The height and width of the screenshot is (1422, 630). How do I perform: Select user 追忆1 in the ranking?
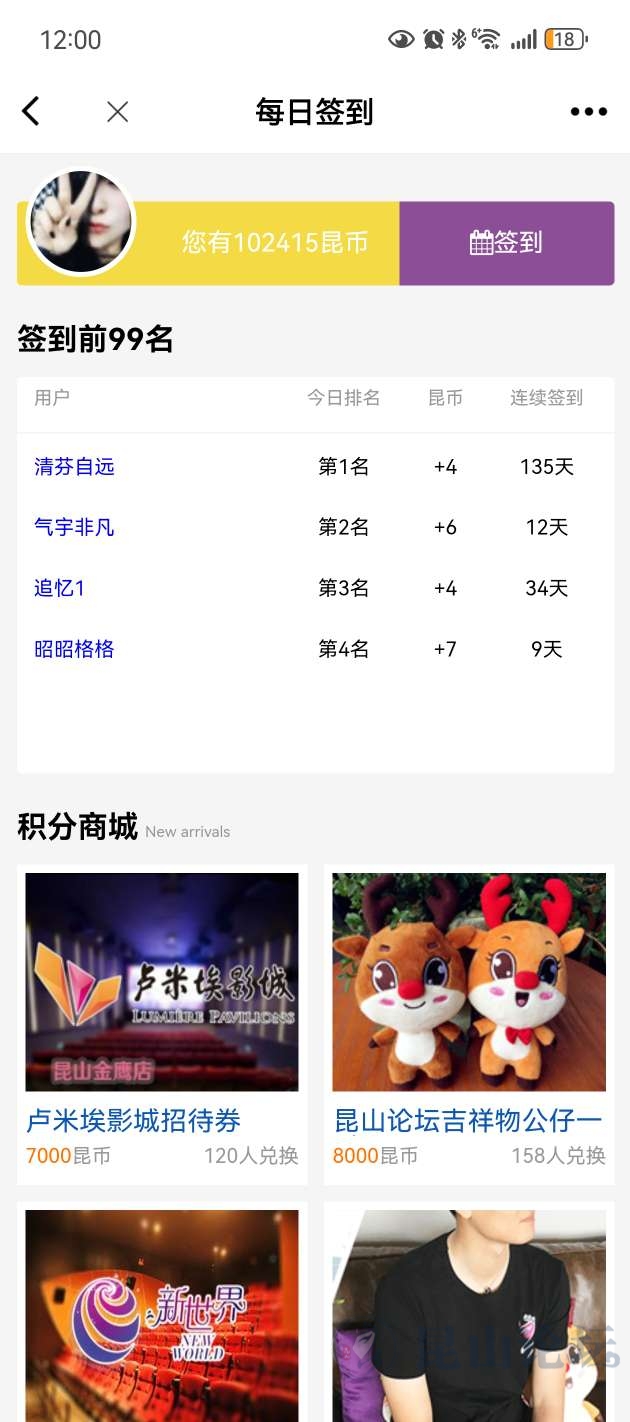[x=60, y=588]
